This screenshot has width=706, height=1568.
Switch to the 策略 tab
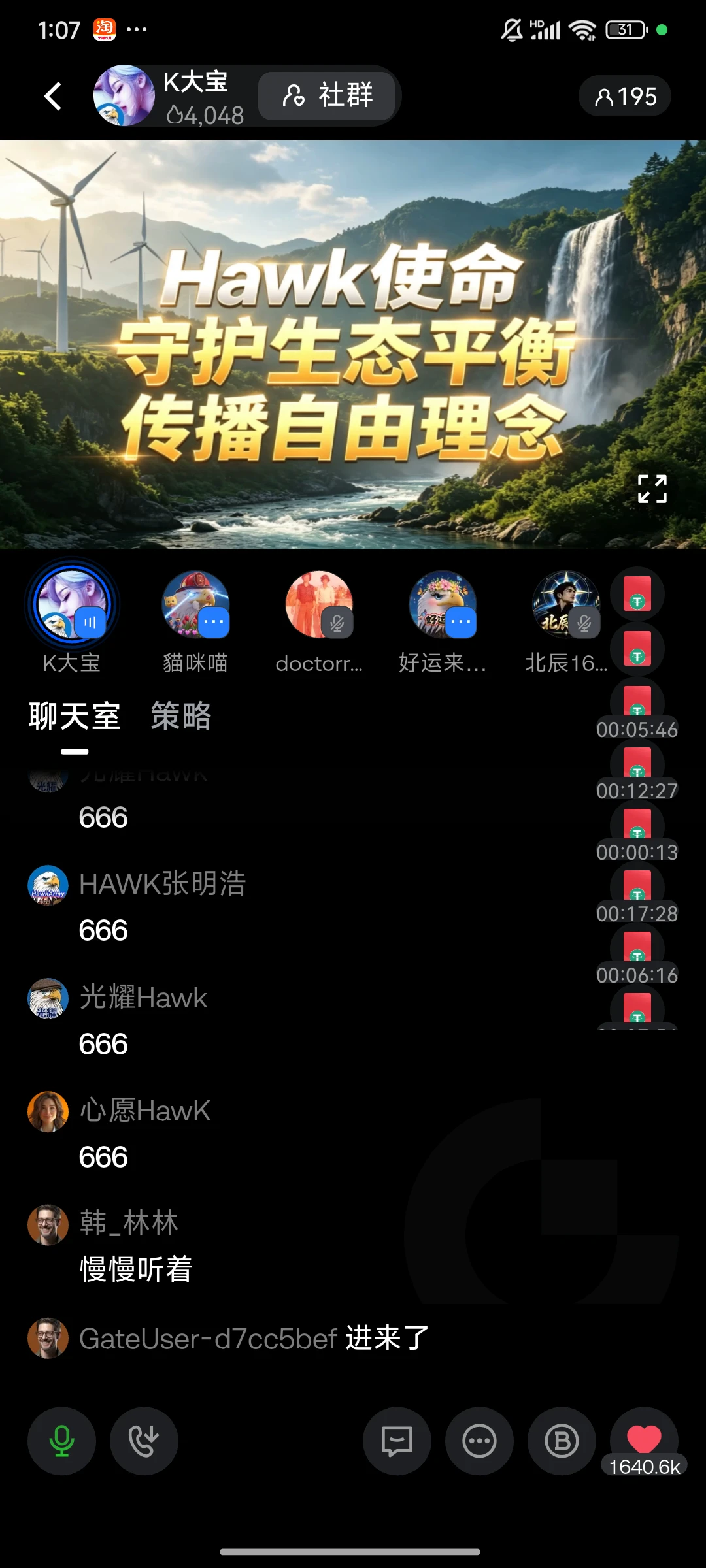tap(181, 716)
